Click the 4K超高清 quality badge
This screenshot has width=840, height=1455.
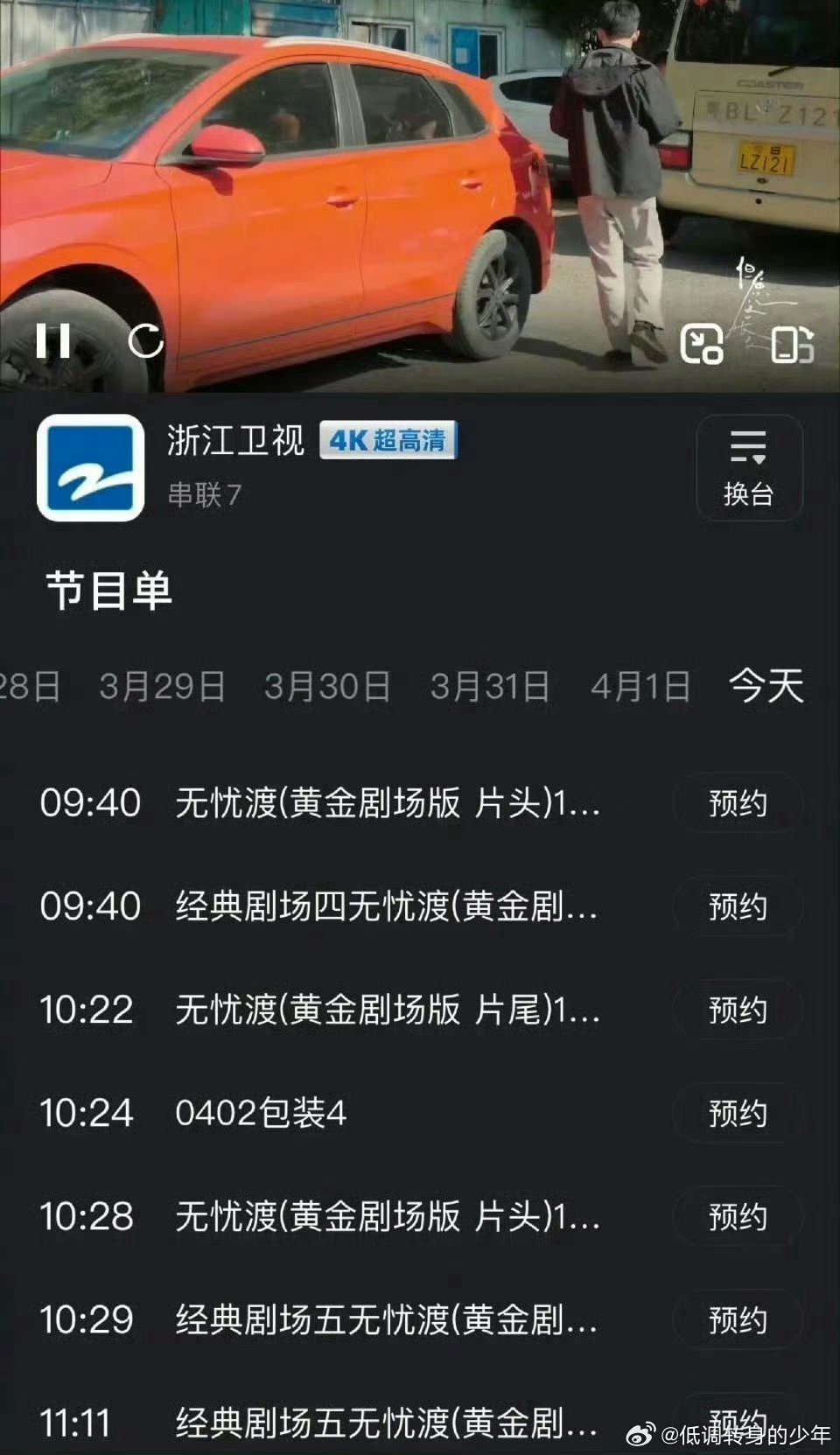pyautogui.click(x=388, y=443)
